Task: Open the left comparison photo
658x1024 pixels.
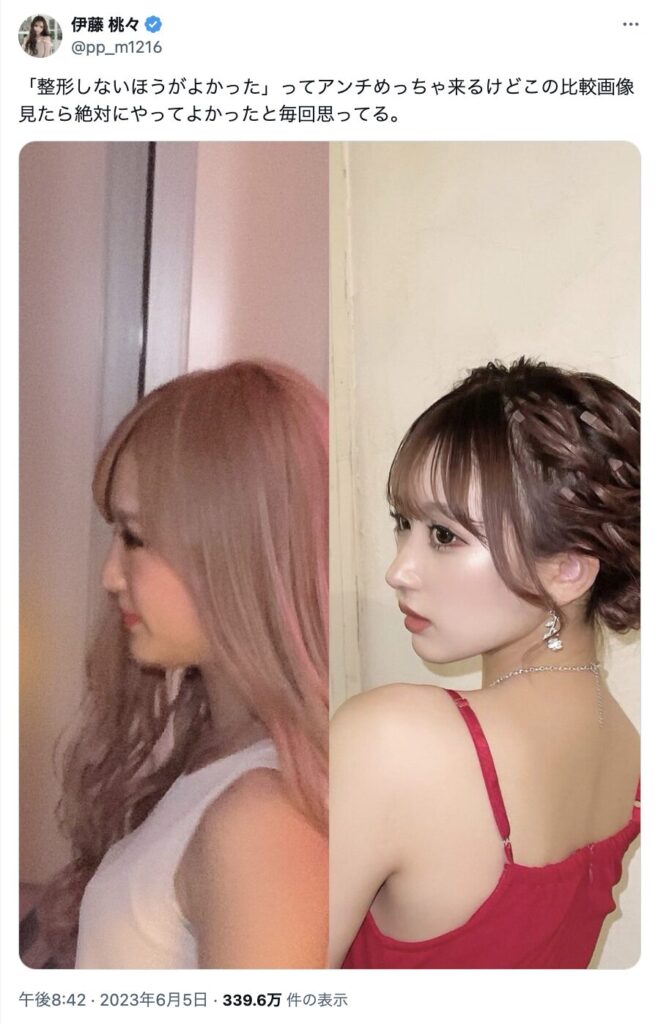Action: (x=174, y=555)
